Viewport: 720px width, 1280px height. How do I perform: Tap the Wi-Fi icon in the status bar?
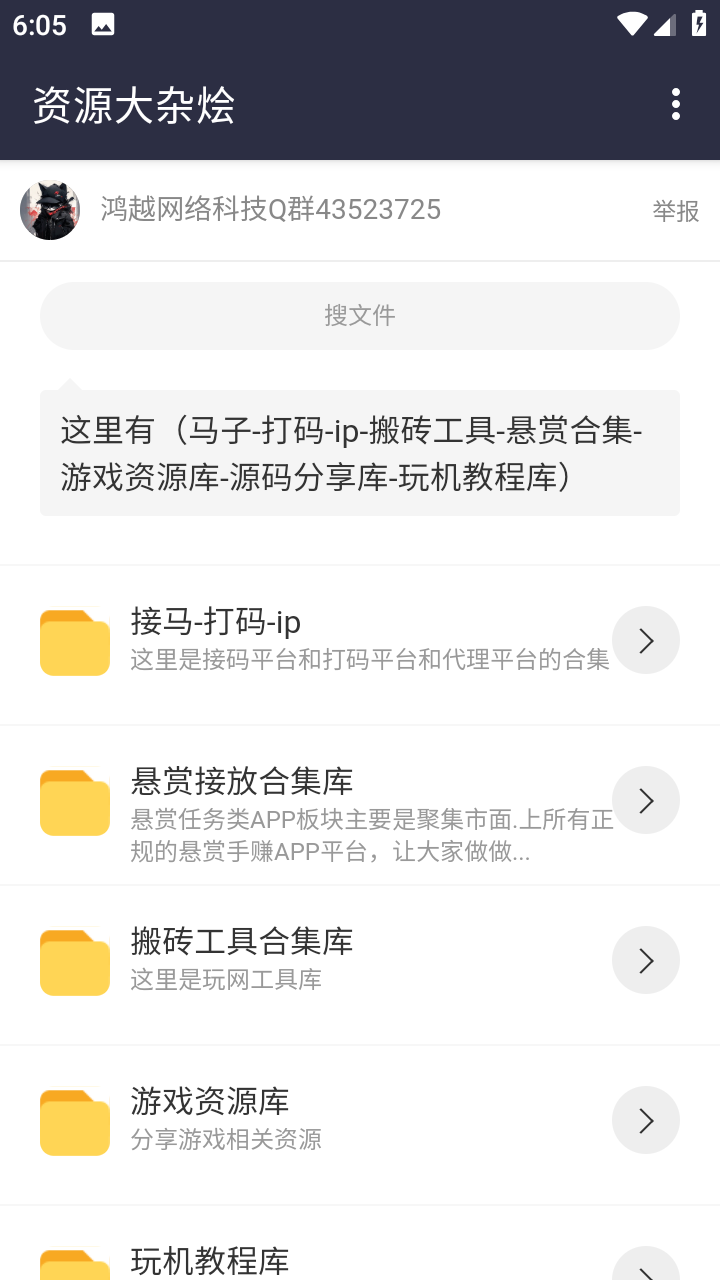click(631, 24)
